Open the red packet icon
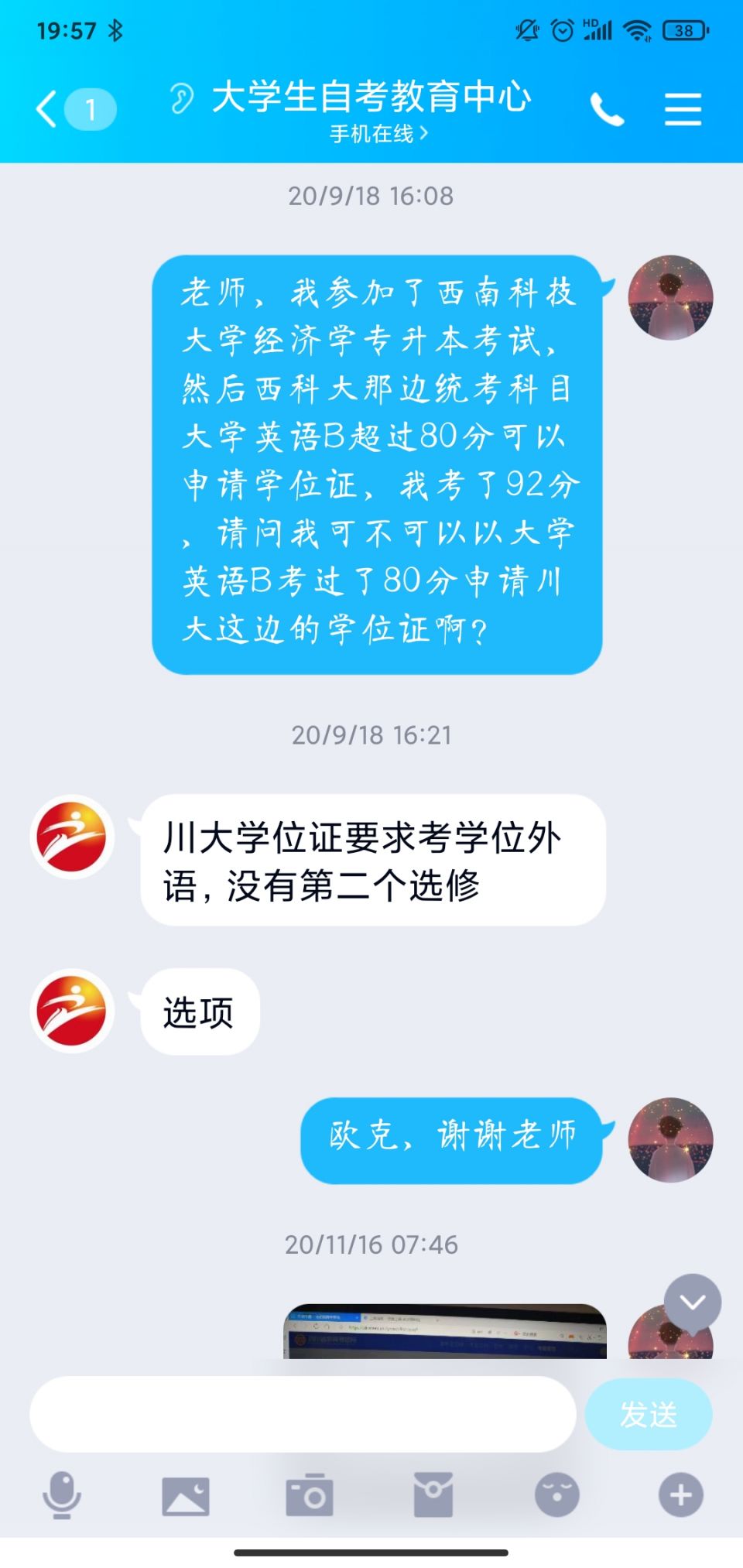 click(433, 1494)
